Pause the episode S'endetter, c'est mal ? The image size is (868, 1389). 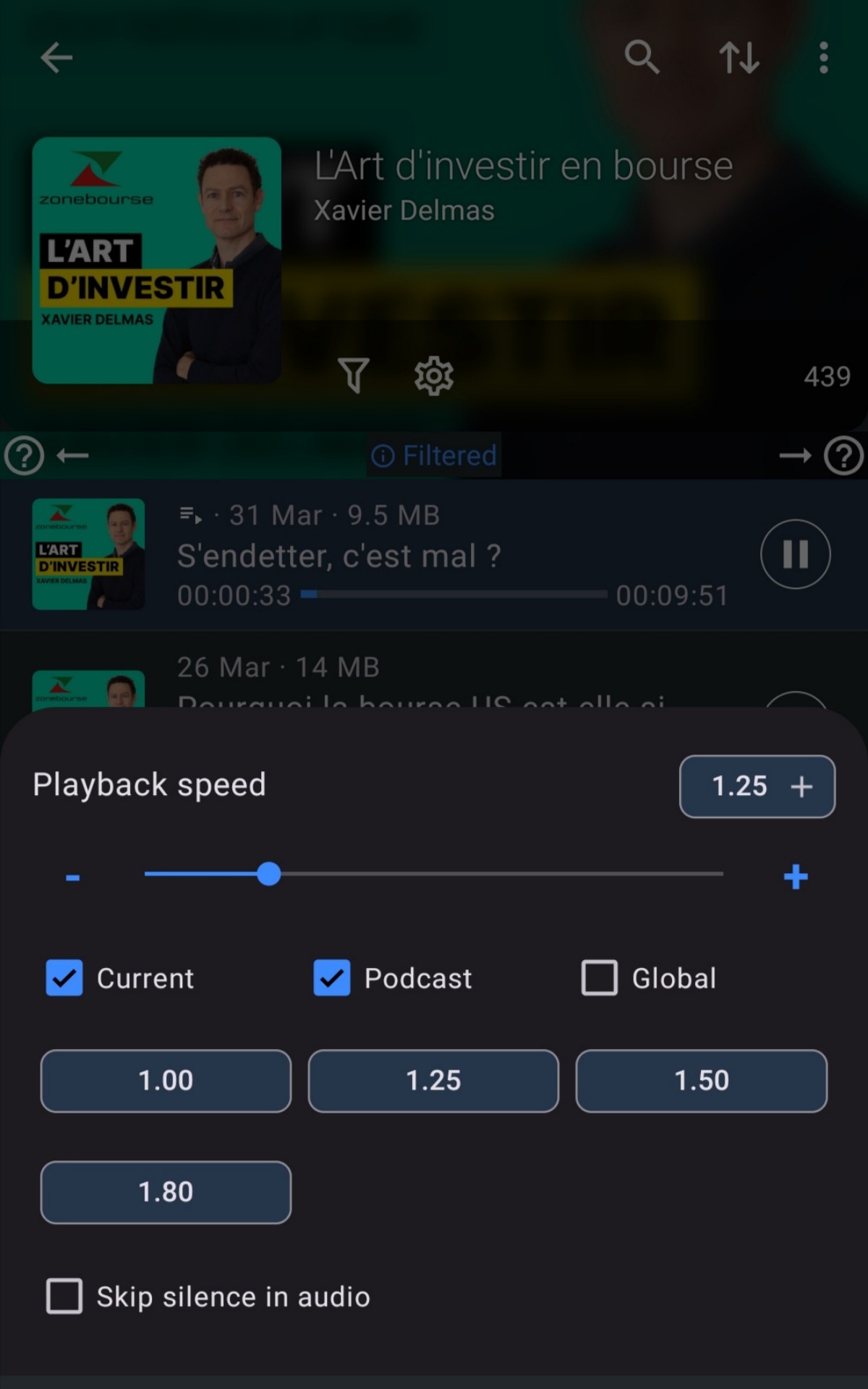pyautogui.click(x=795, y=554)
